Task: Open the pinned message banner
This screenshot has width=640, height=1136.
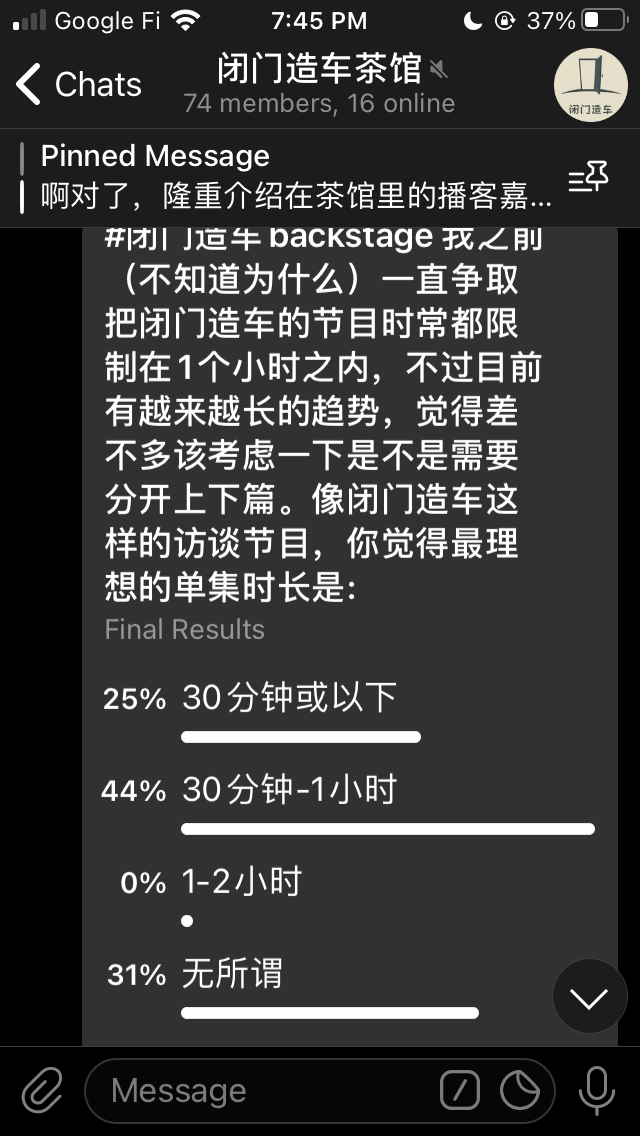Action: (x=290, y=177)
